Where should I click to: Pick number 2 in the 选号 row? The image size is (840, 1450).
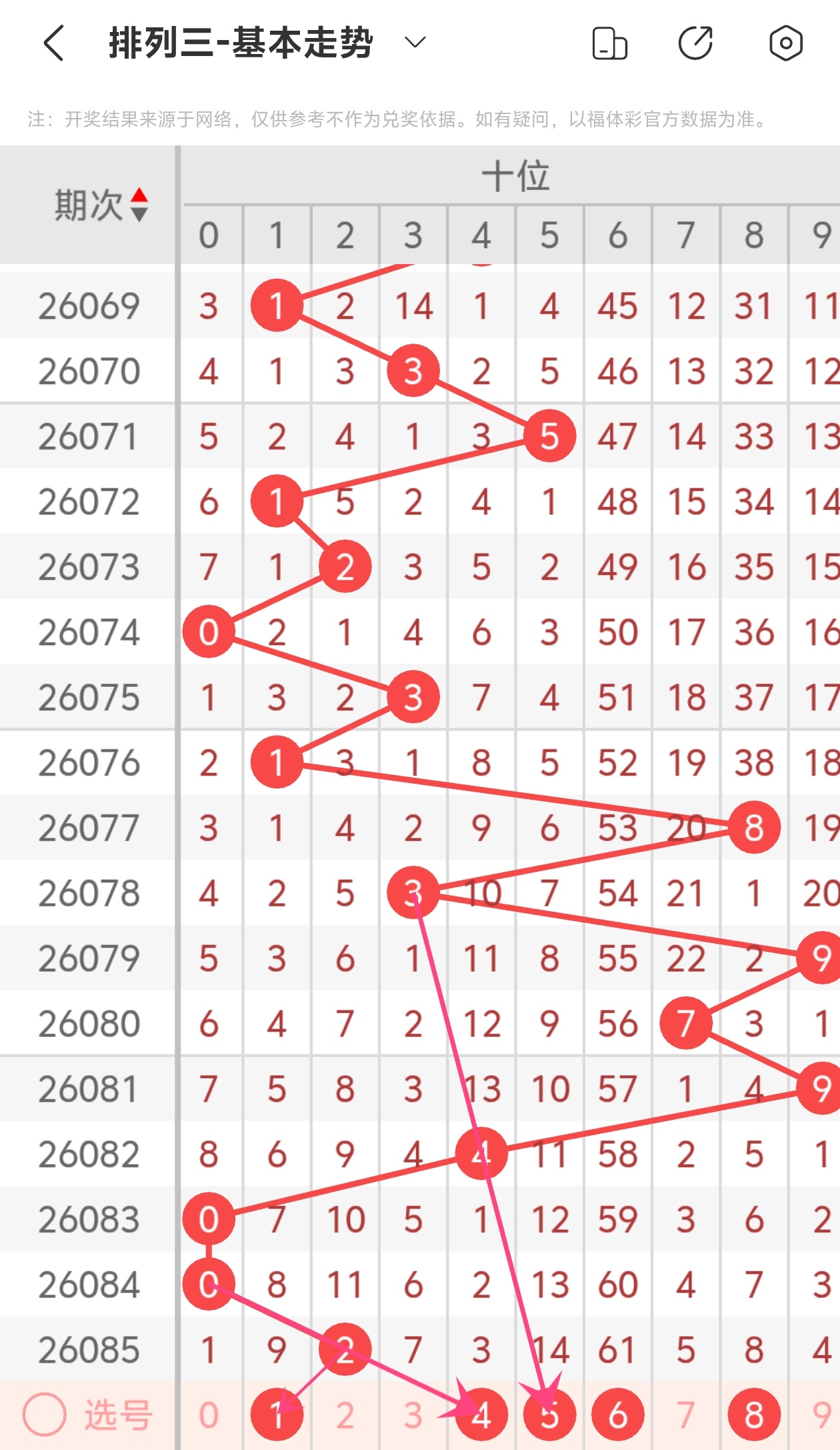point(345,1415)
